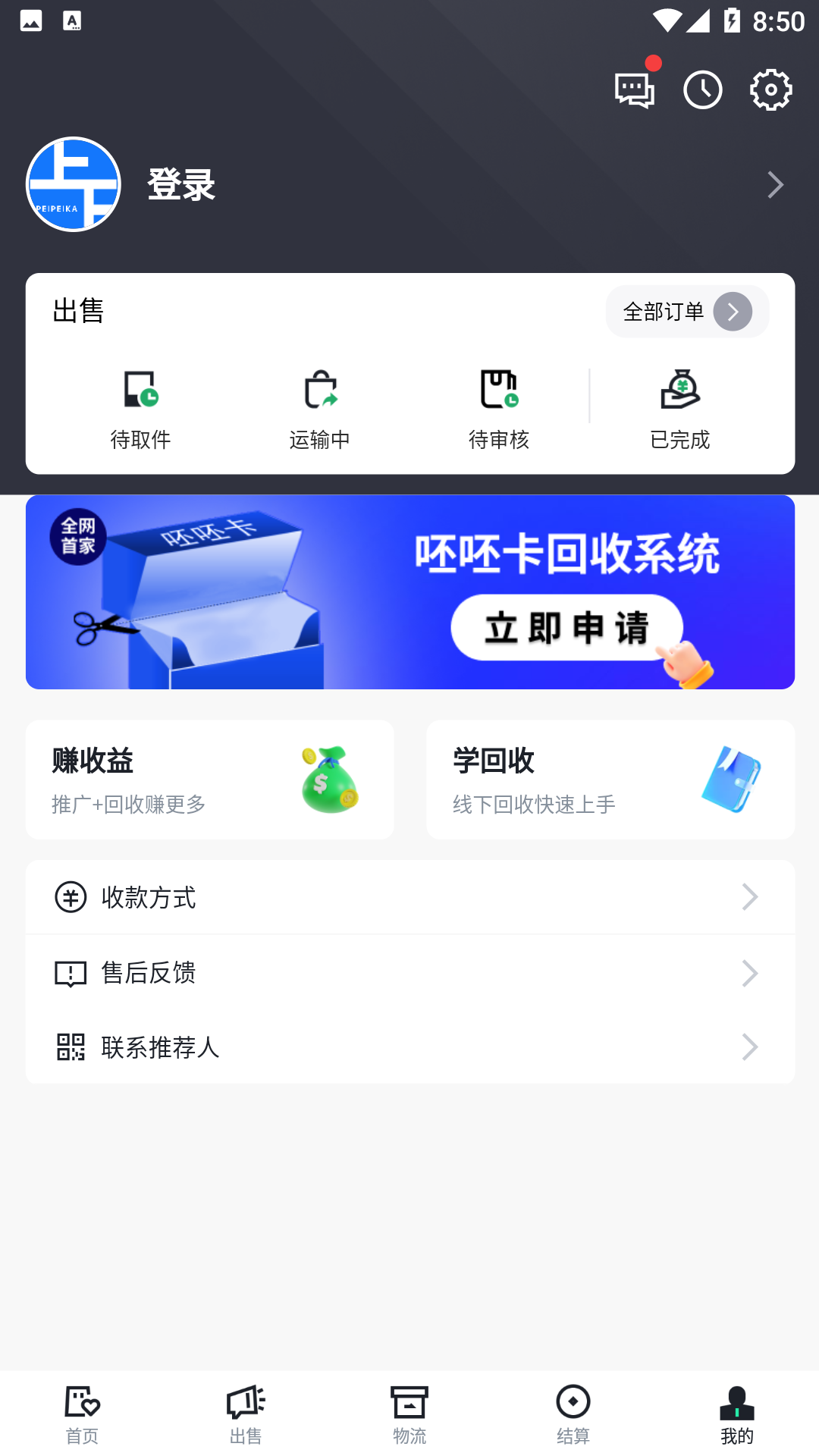Tap the chevron beside 登录

(774, 184)
